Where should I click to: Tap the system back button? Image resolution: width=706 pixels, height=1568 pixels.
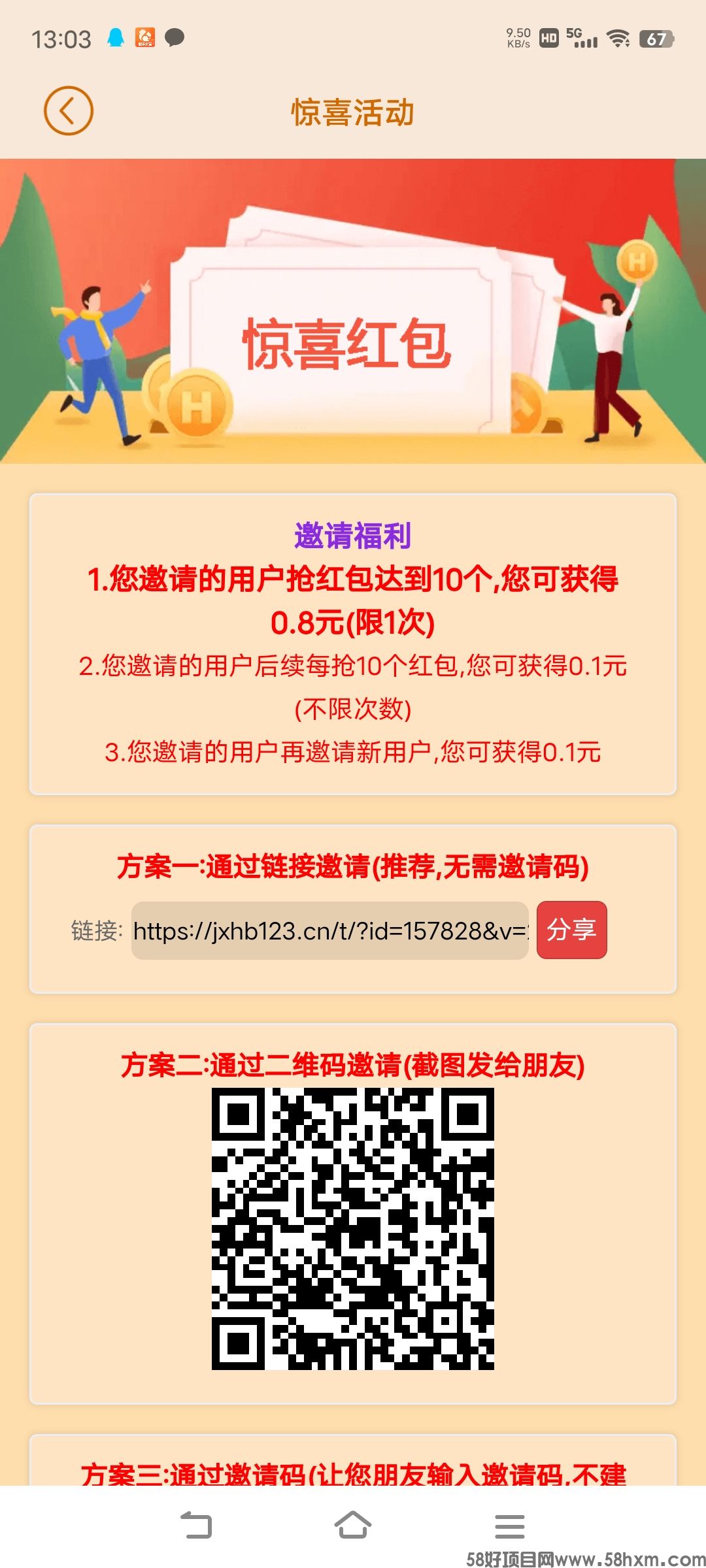click(195, 1526)
